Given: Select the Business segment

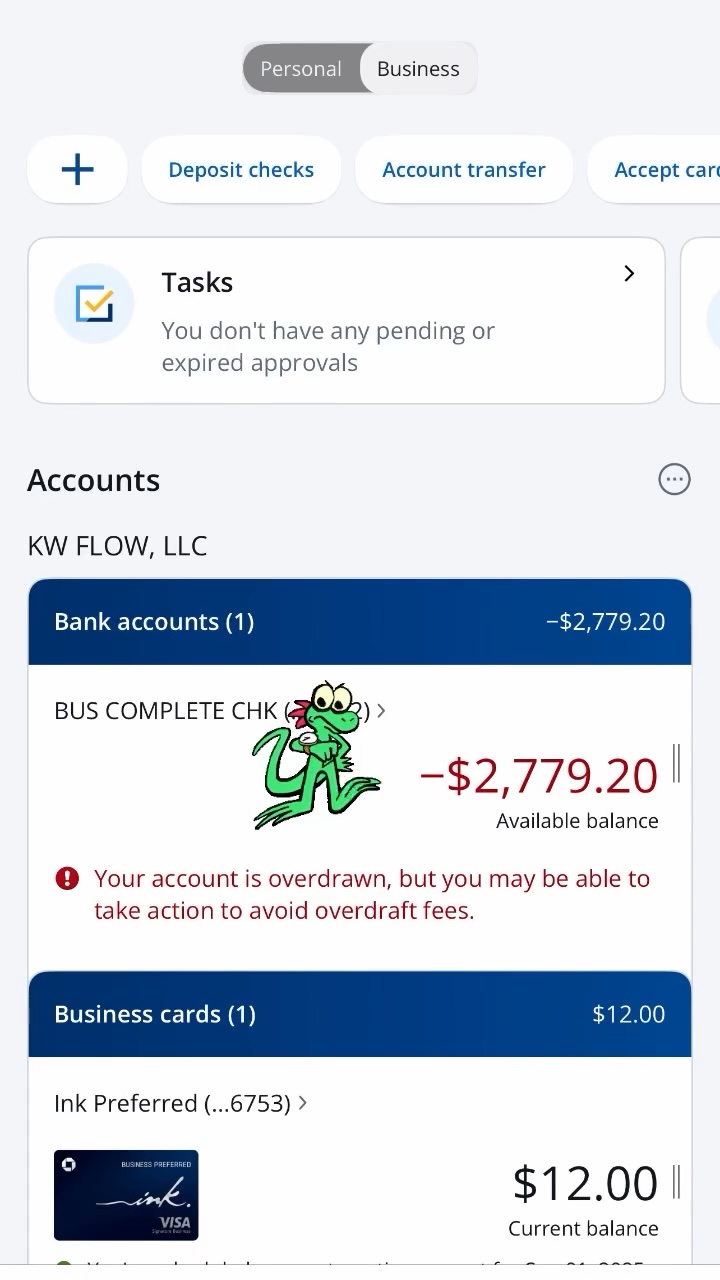Looking at the screenshot, I should click(x=418, y=69).
